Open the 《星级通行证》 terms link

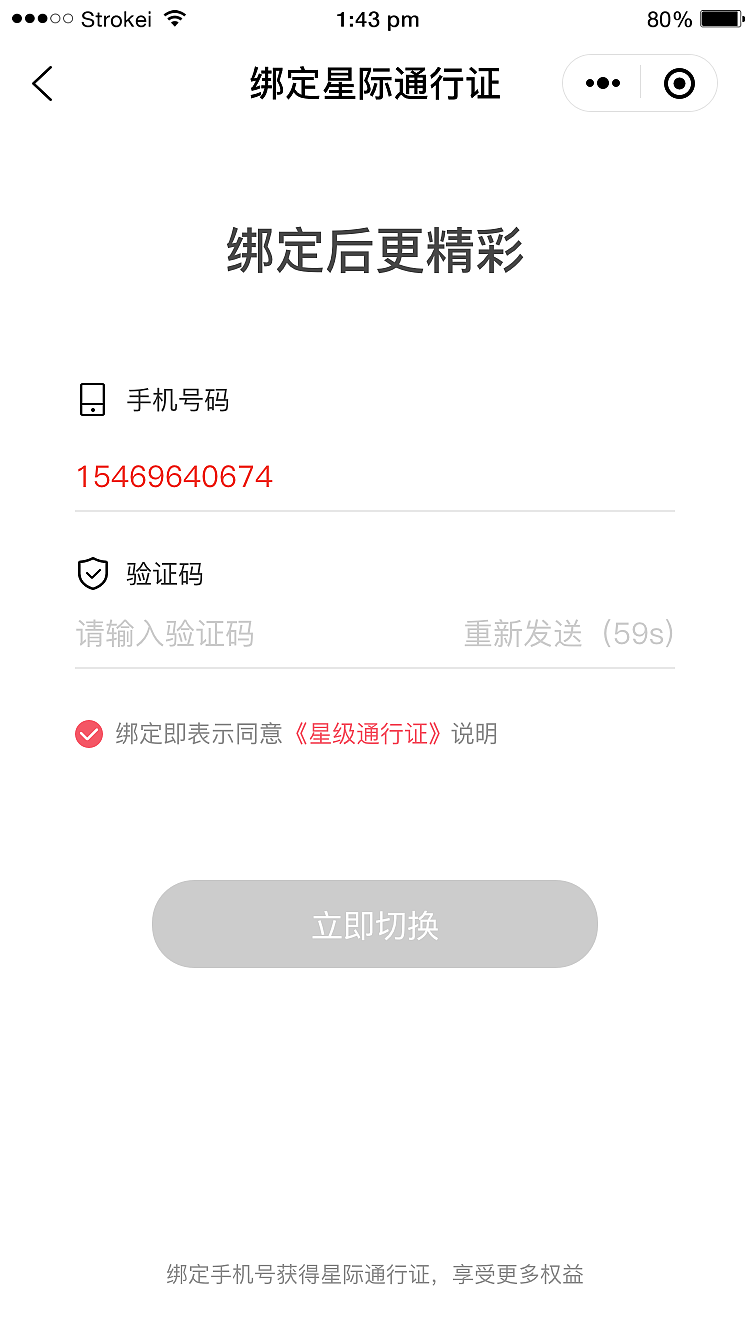coord(369,733)
